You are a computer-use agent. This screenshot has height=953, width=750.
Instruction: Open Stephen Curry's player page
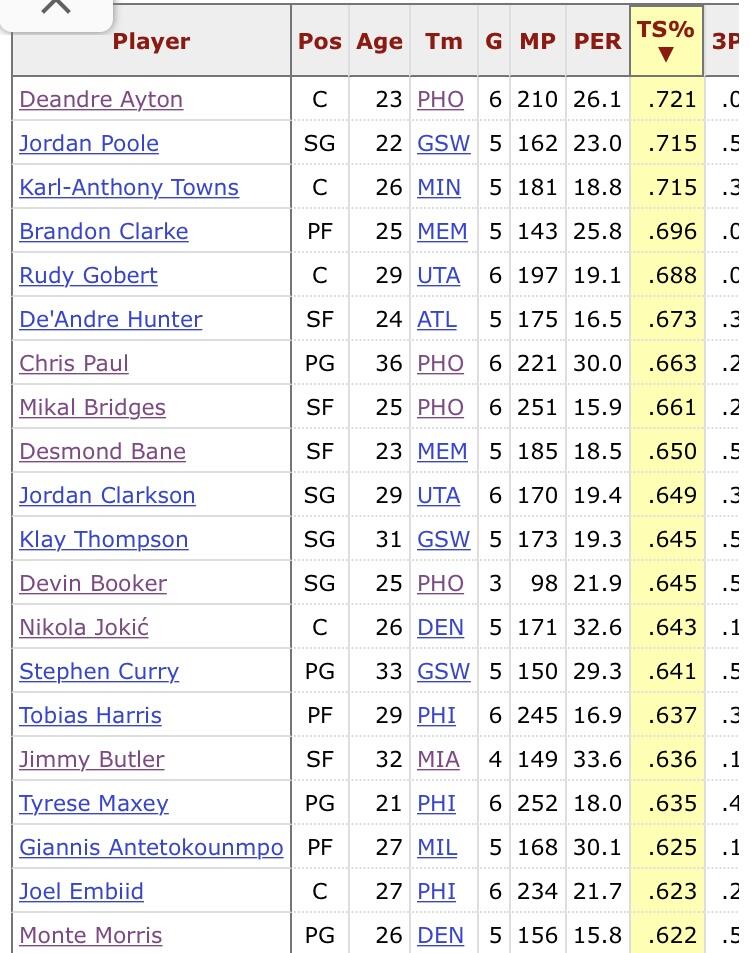pos(99,671)
